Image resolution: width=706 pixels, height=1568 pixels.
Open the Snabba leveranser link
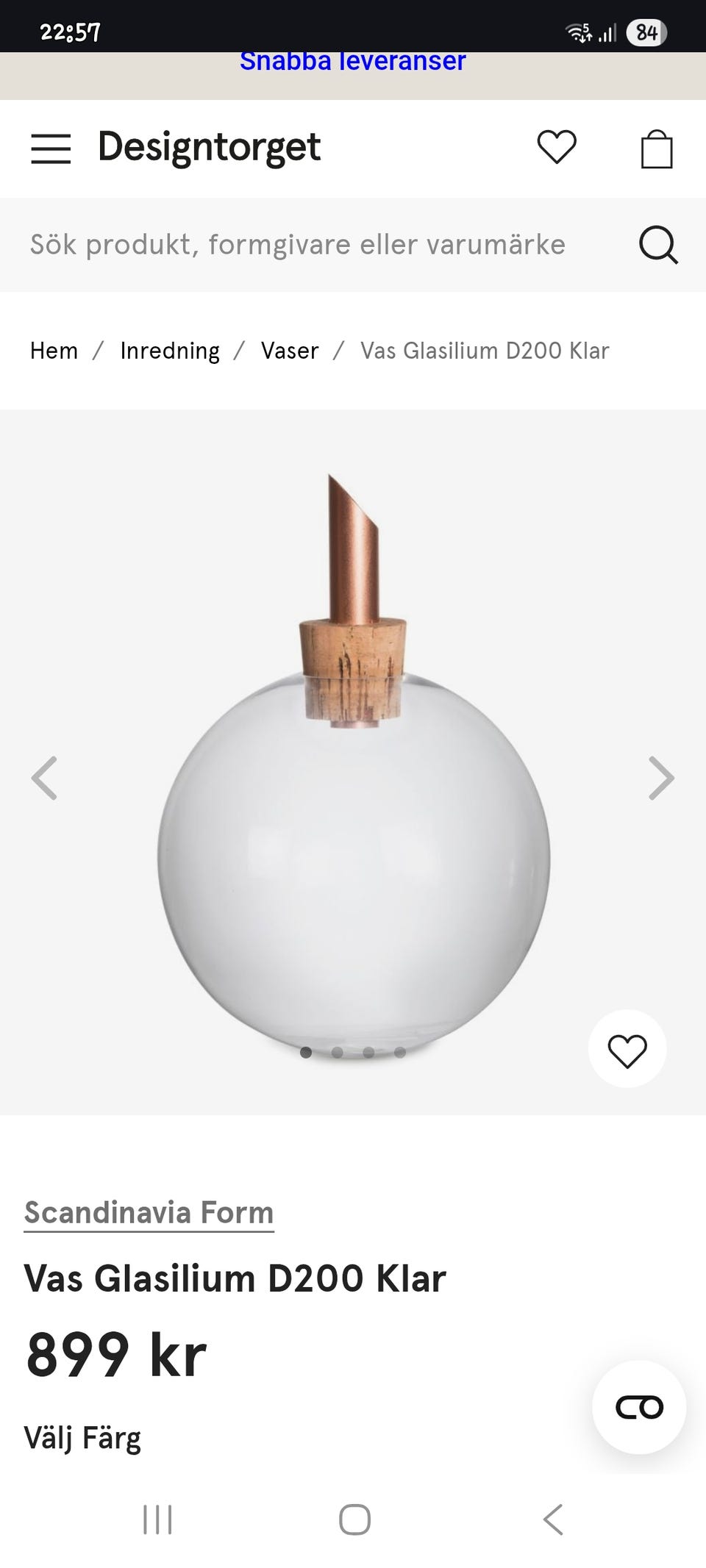click(x=353, y=62)
